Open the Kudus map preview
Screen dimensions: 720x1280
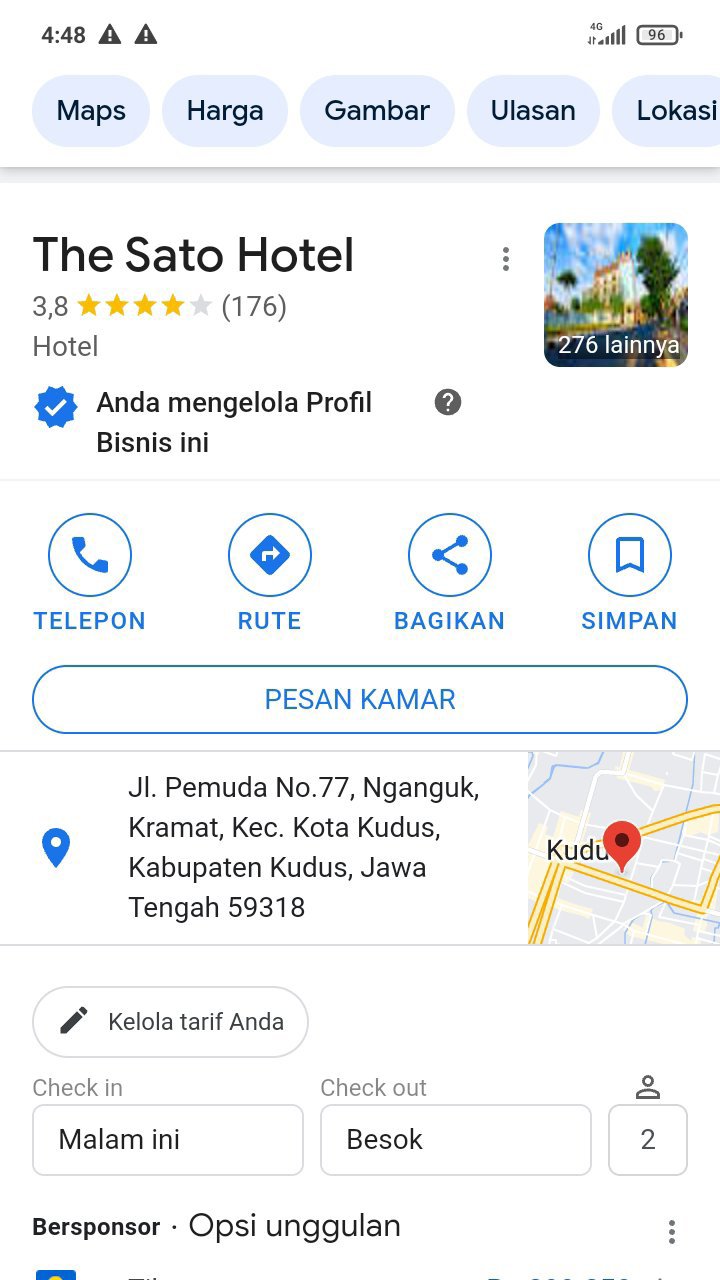[624, 847]
